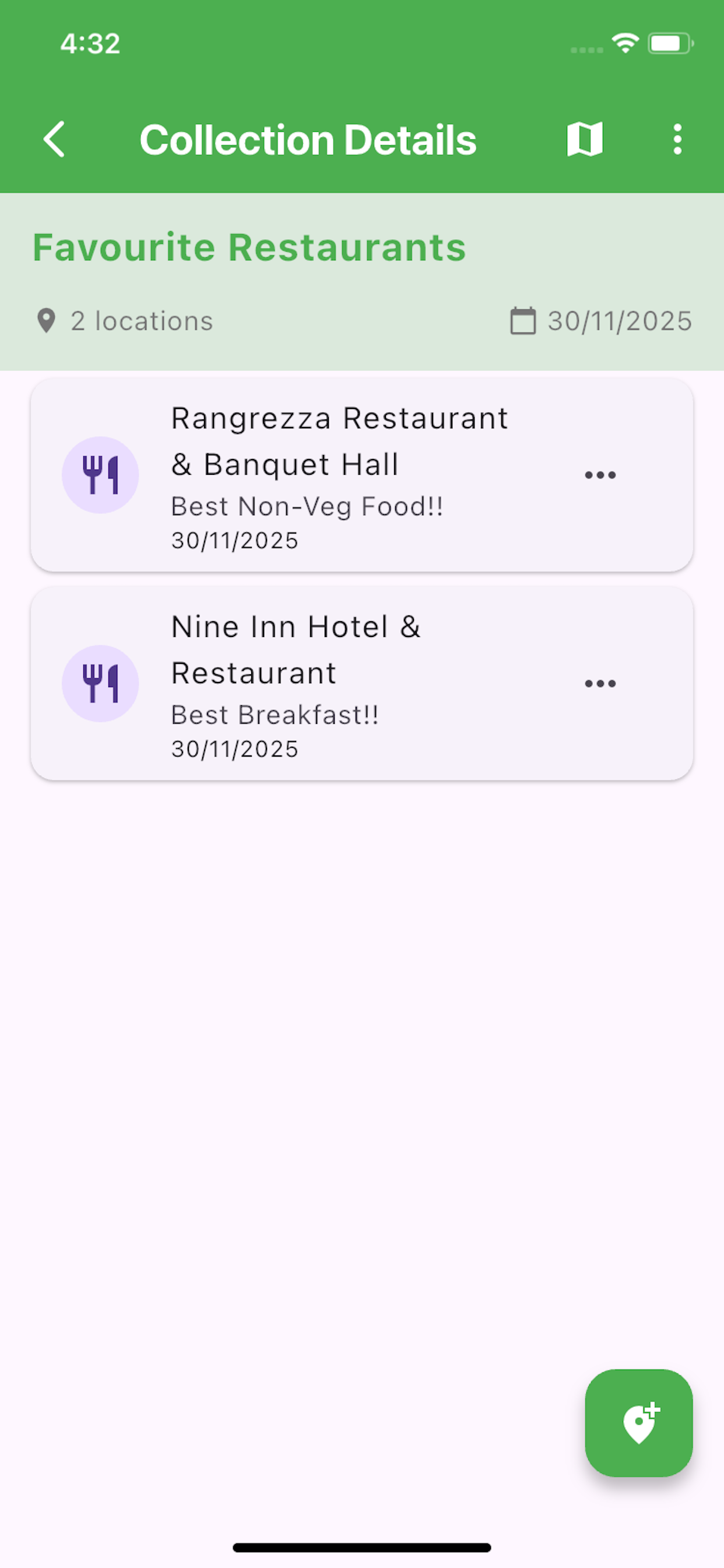Viewport: 724px width, 1568px height.
Task: Go back from Collection Details
Action: click(x=54, y=139)
